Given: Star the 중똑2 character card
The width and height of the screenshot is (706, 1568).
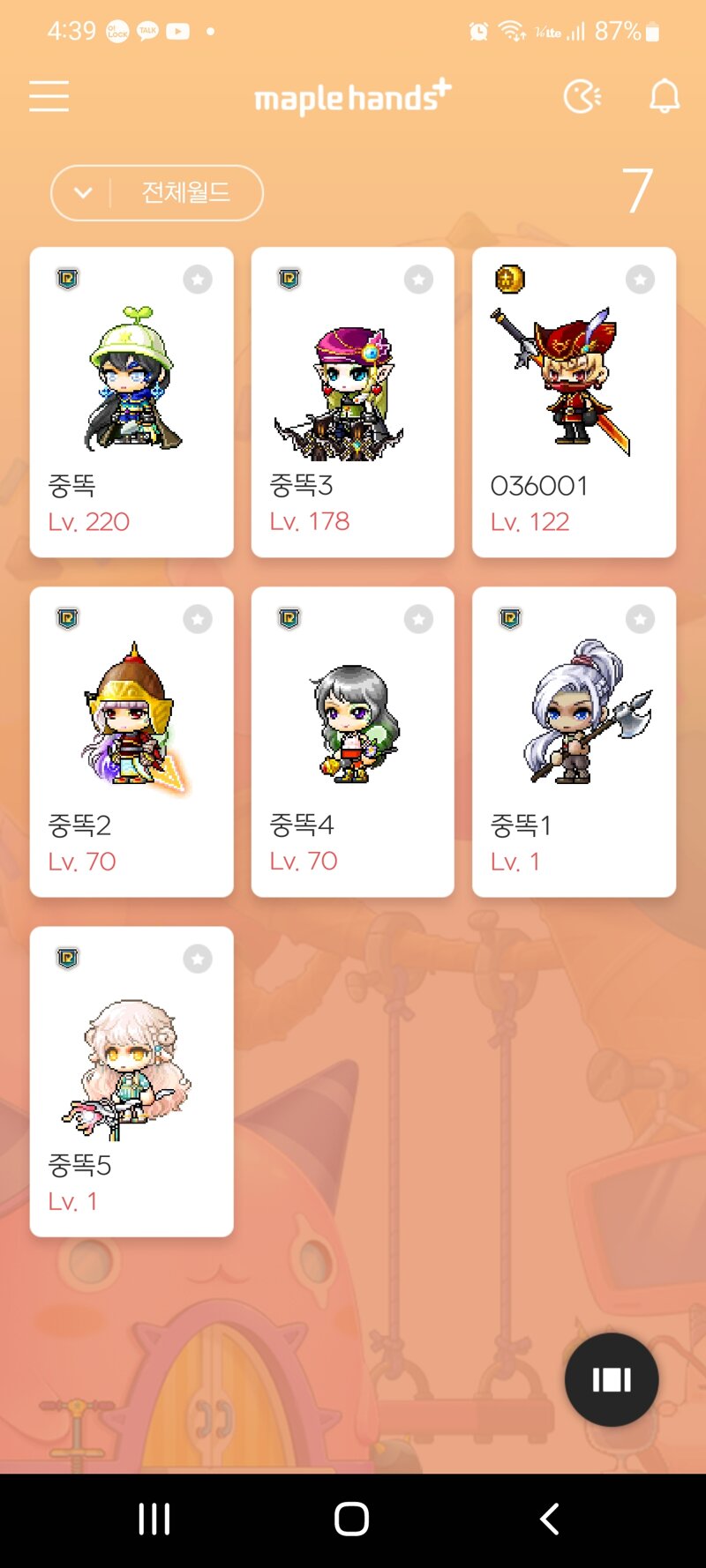Looking at the screenshot, I should tap(198, 619).
